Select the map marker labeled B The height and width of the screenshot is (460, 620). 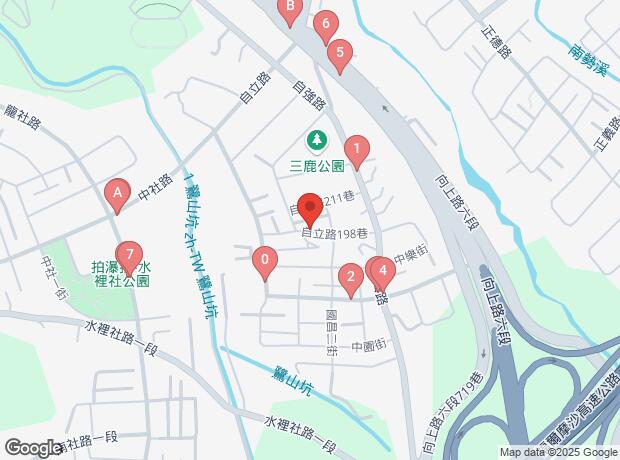(290, 11)
